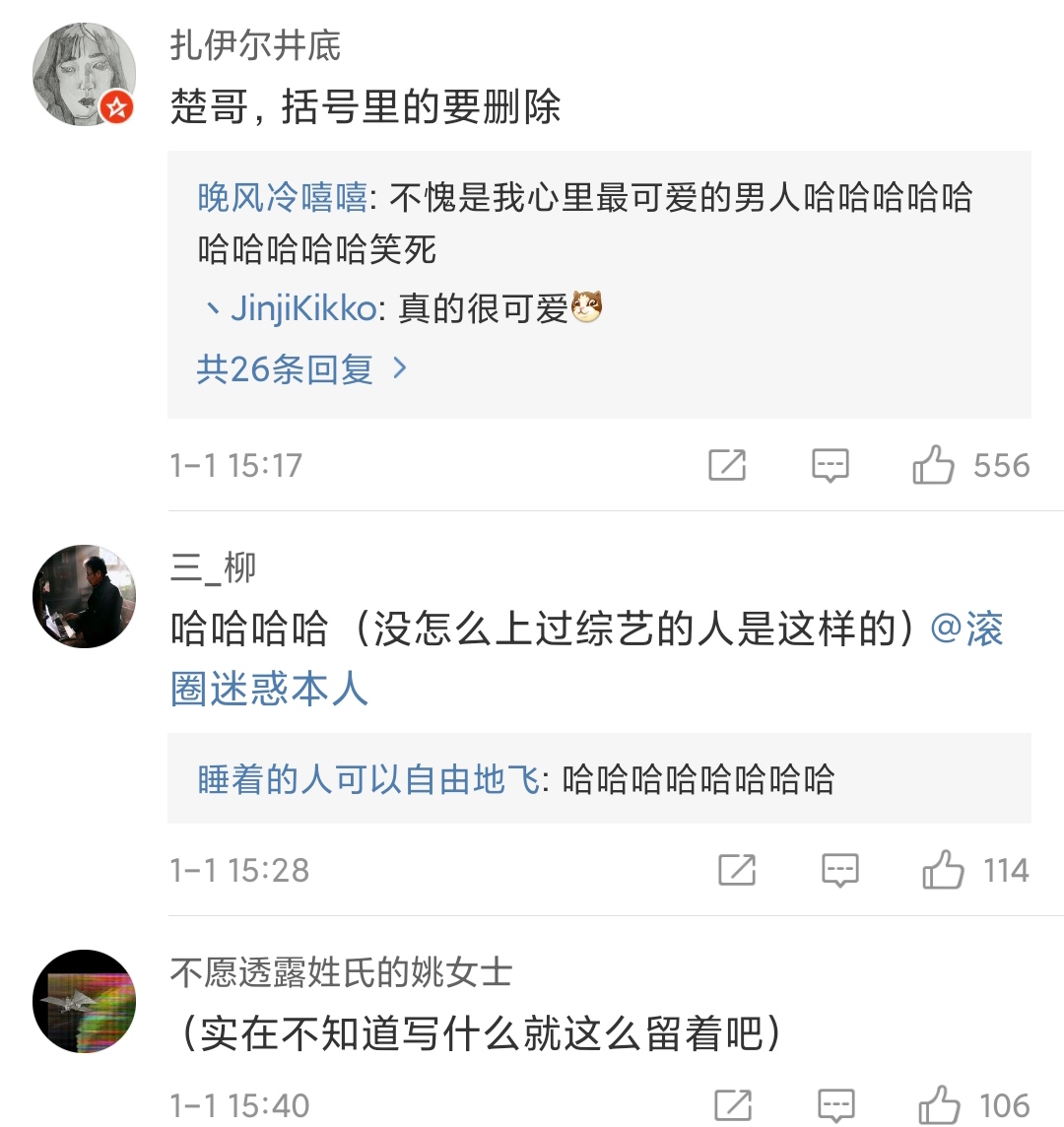Open username 扎伊尔井底
This screenshot has height=1127, width=1064.
click(255, 45)
